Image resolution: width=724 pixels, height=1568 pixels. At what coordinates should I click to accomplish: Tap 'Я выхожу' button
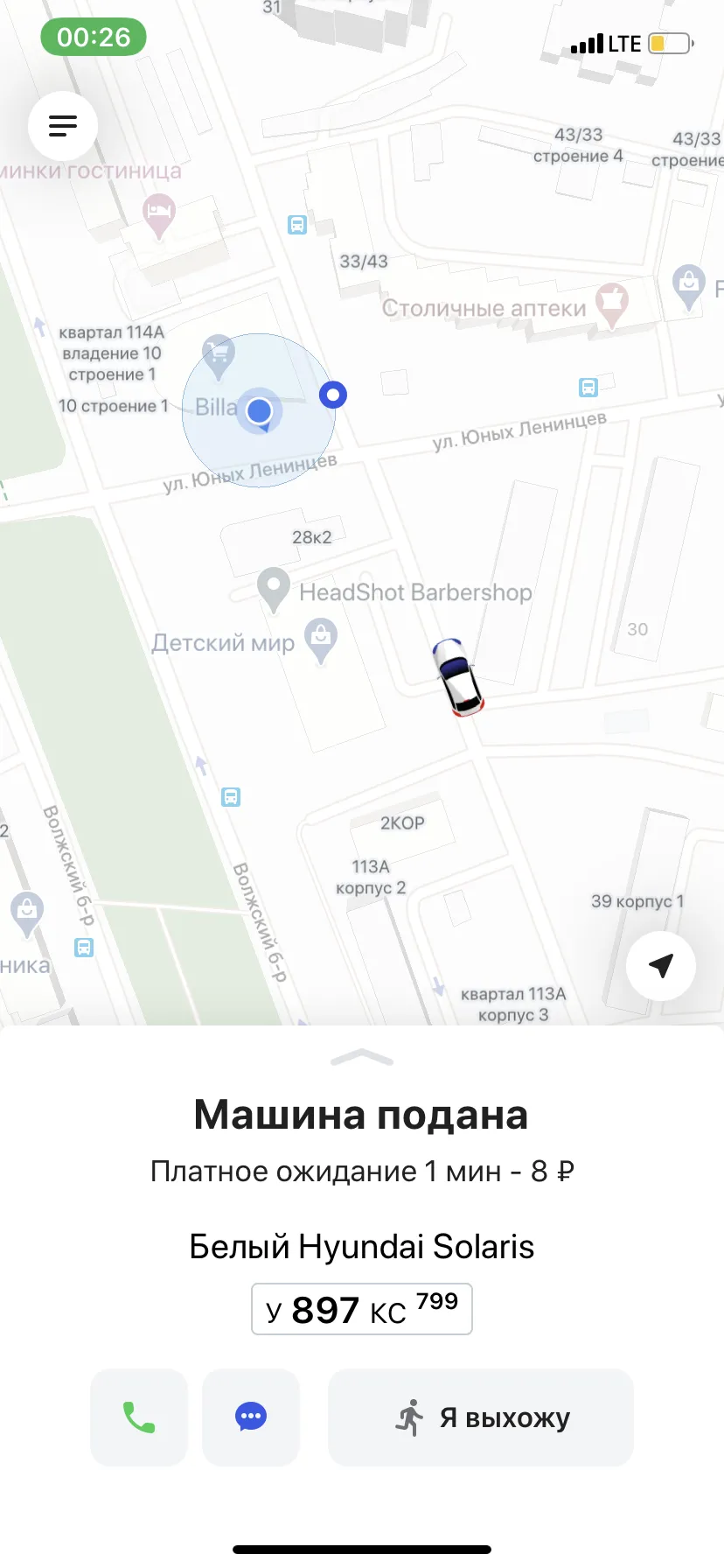481,1417
